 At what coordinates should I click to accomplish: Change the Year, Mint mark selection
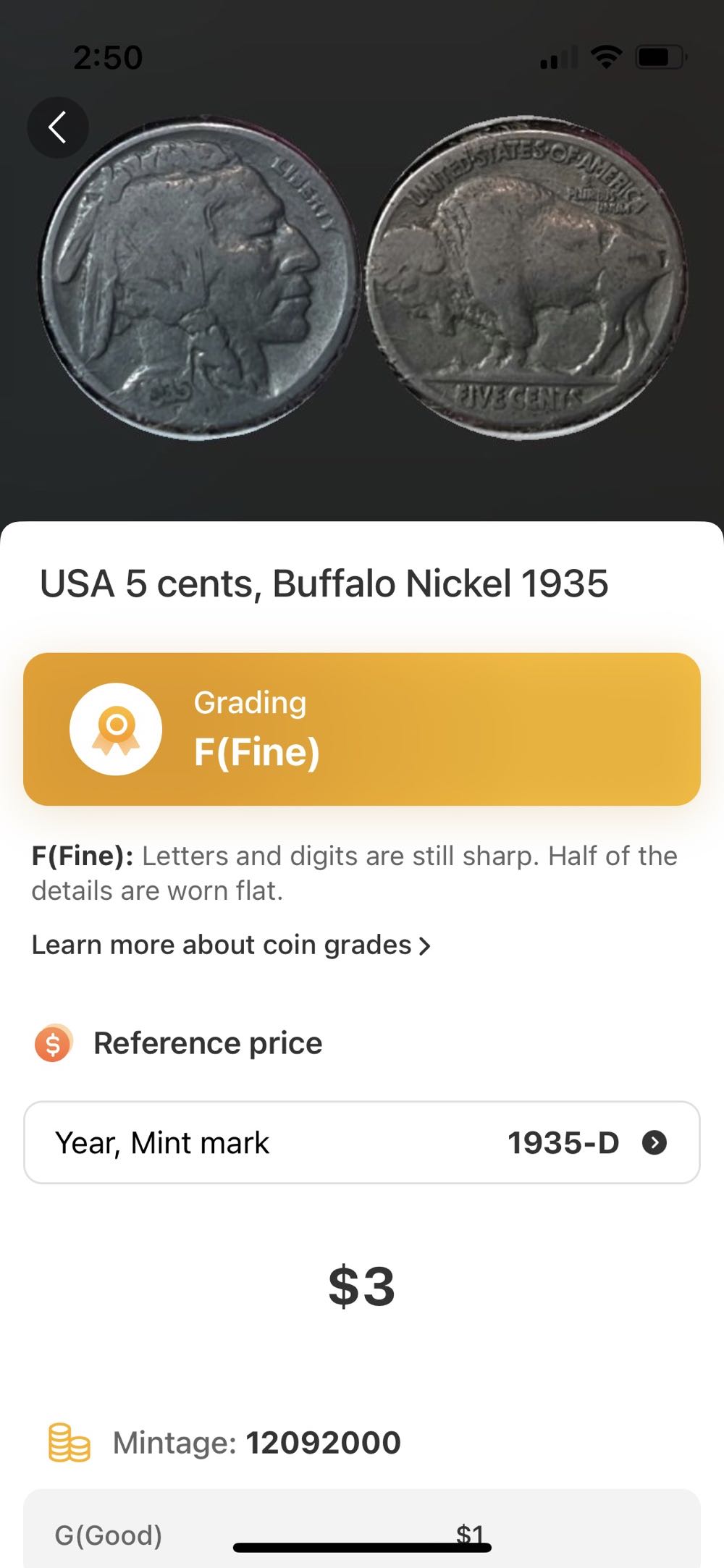pos(362,1142)
